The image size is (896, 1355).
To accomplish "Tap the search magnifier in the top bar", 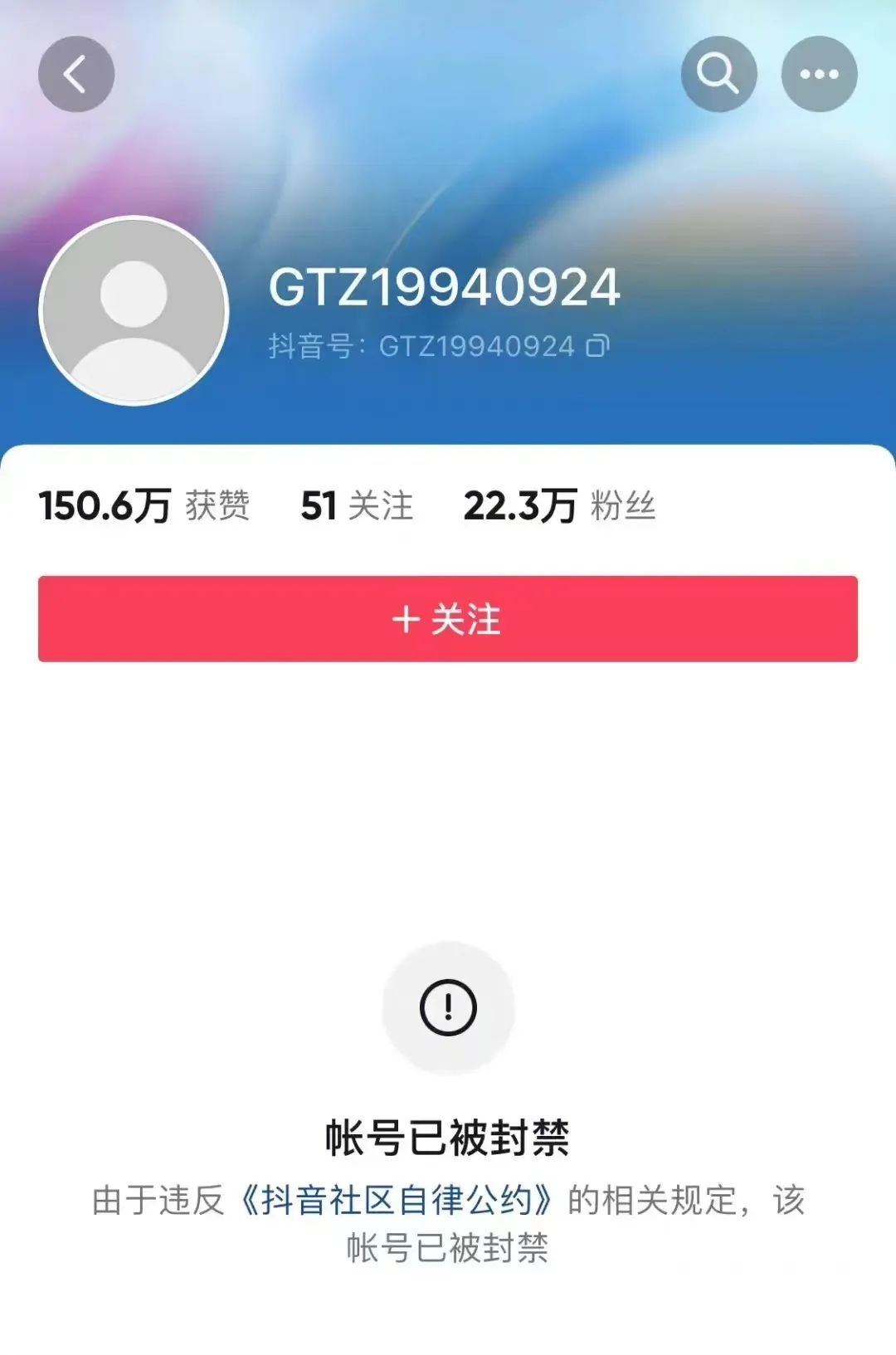I will point(718,73).
